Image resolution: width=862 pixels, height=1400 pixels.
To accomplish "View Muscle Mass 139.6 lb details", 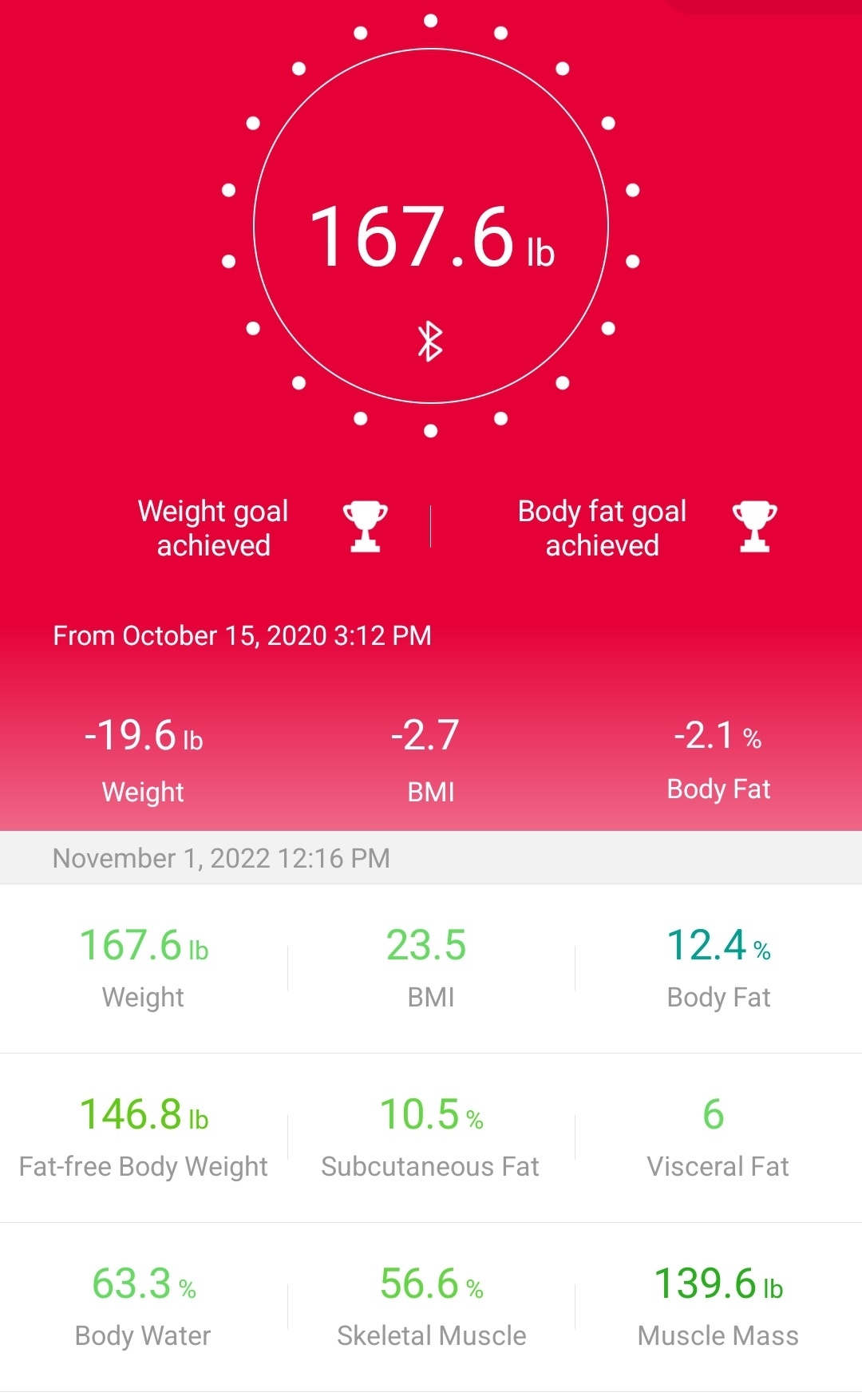I will coord(718,1307).
